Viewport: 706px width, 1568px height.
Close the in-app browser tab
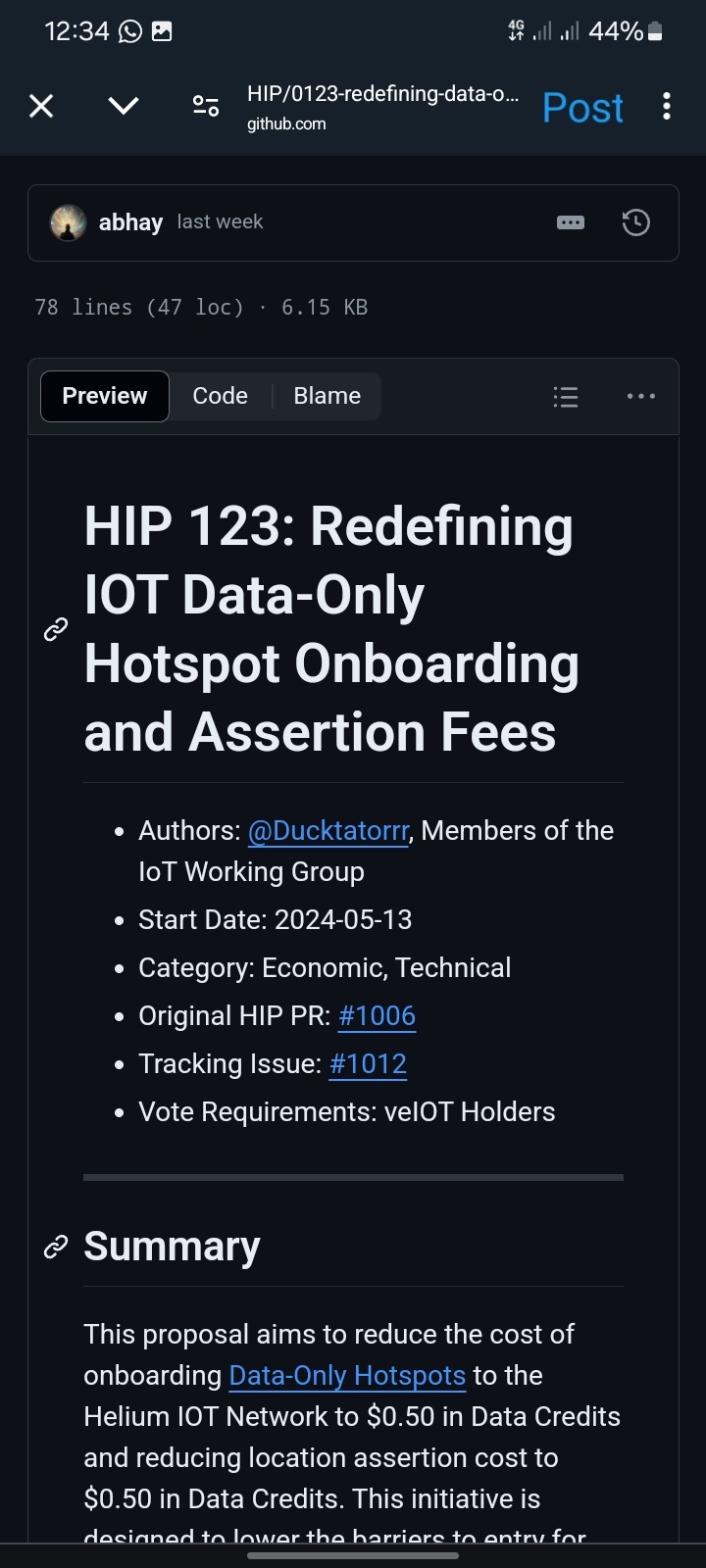pyautogui.click(x=41, y=106)
